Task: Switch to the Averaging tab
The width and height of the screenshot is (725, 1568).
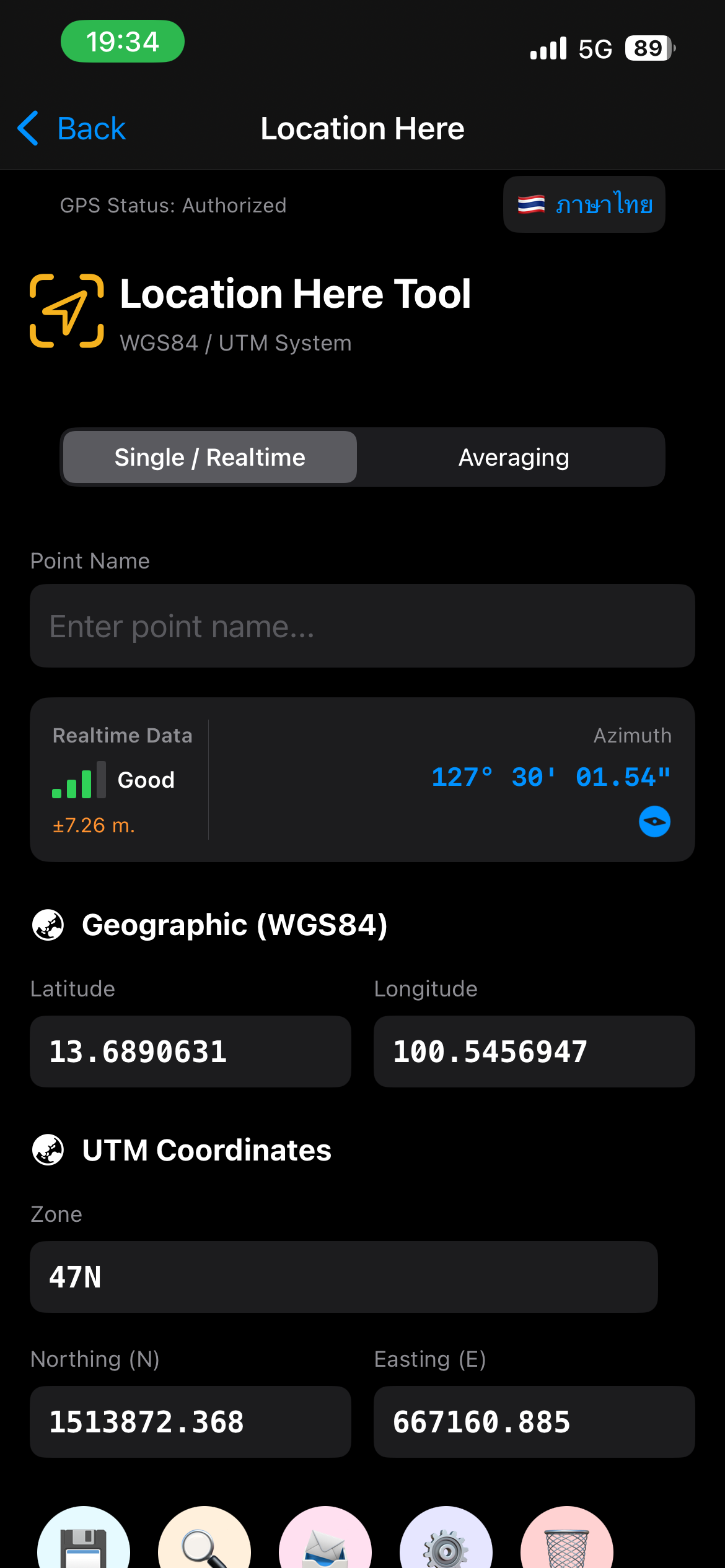Action: click(x=513, y=457)
